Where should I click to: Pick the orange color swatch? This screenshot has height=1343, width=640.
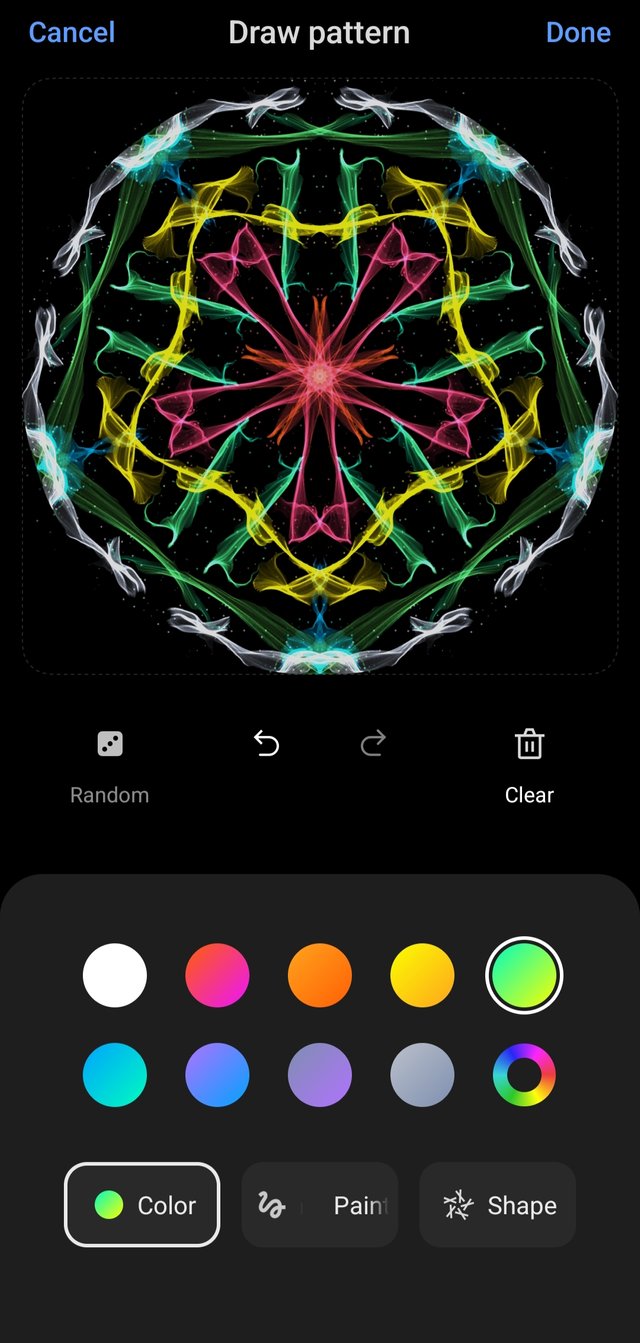[320, 975]
